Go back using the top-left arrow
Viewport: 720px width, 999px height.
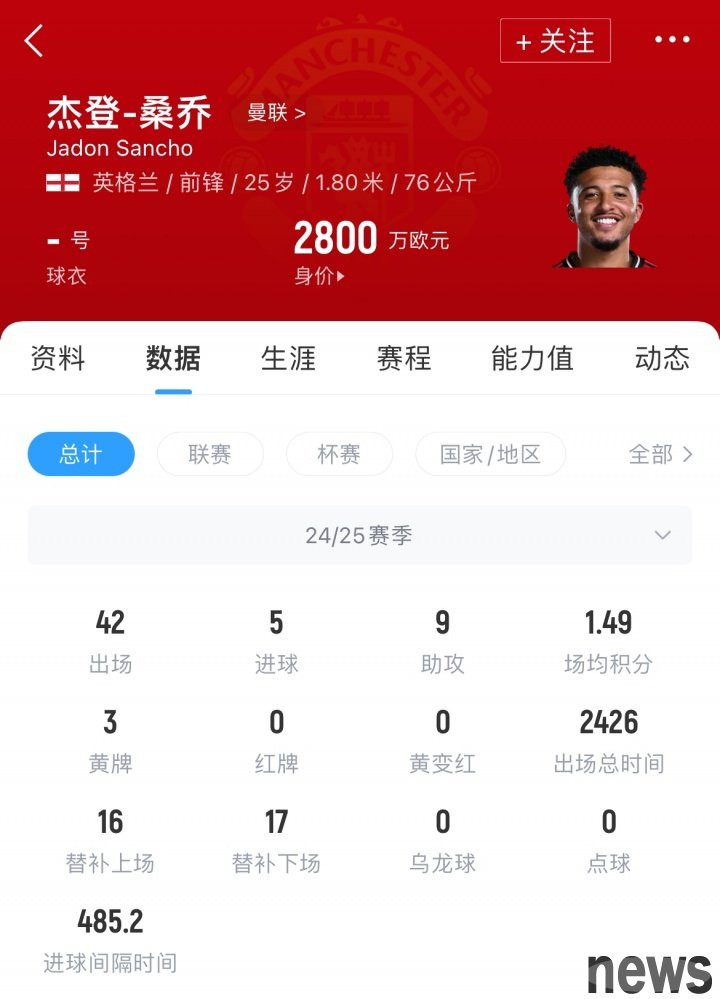(x=35, y=41)
